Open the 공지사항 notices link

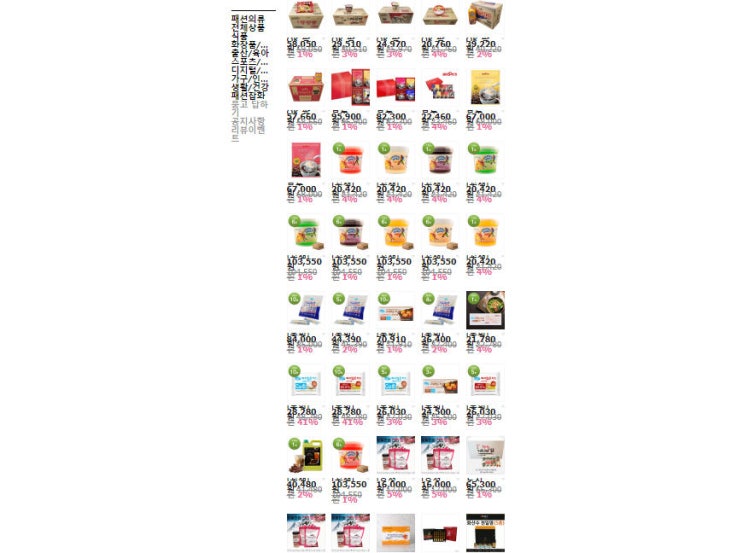coord(250,120)
